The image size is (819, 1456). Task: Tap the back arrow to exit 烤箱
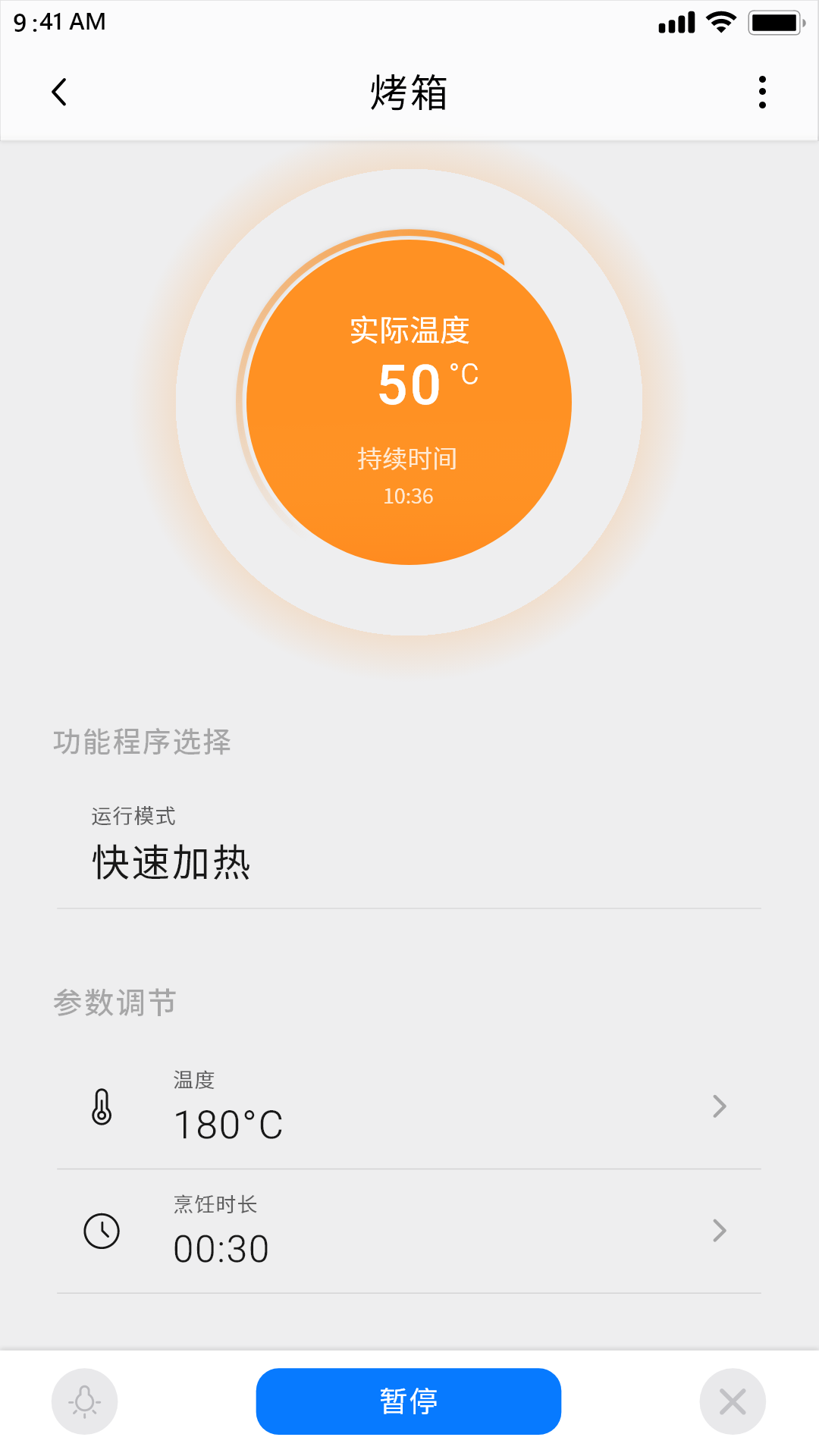(60, 92)
